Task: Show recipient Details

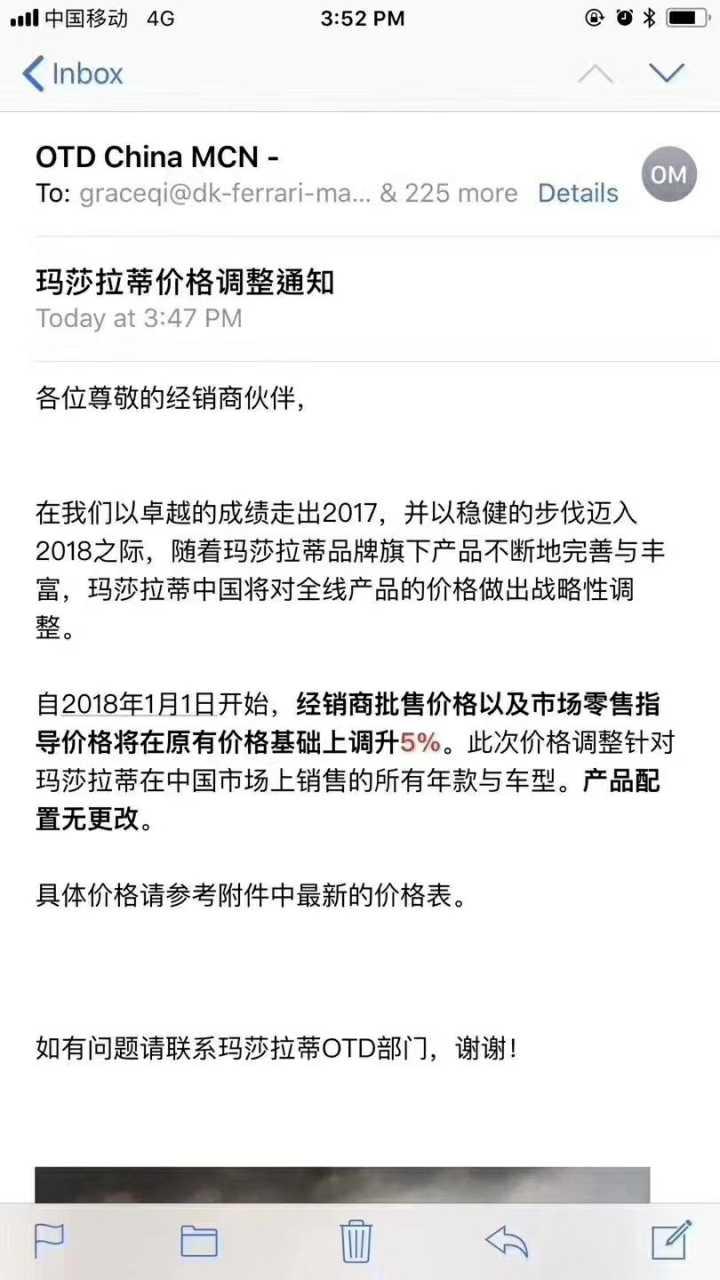Action: [x=578, y=193]
